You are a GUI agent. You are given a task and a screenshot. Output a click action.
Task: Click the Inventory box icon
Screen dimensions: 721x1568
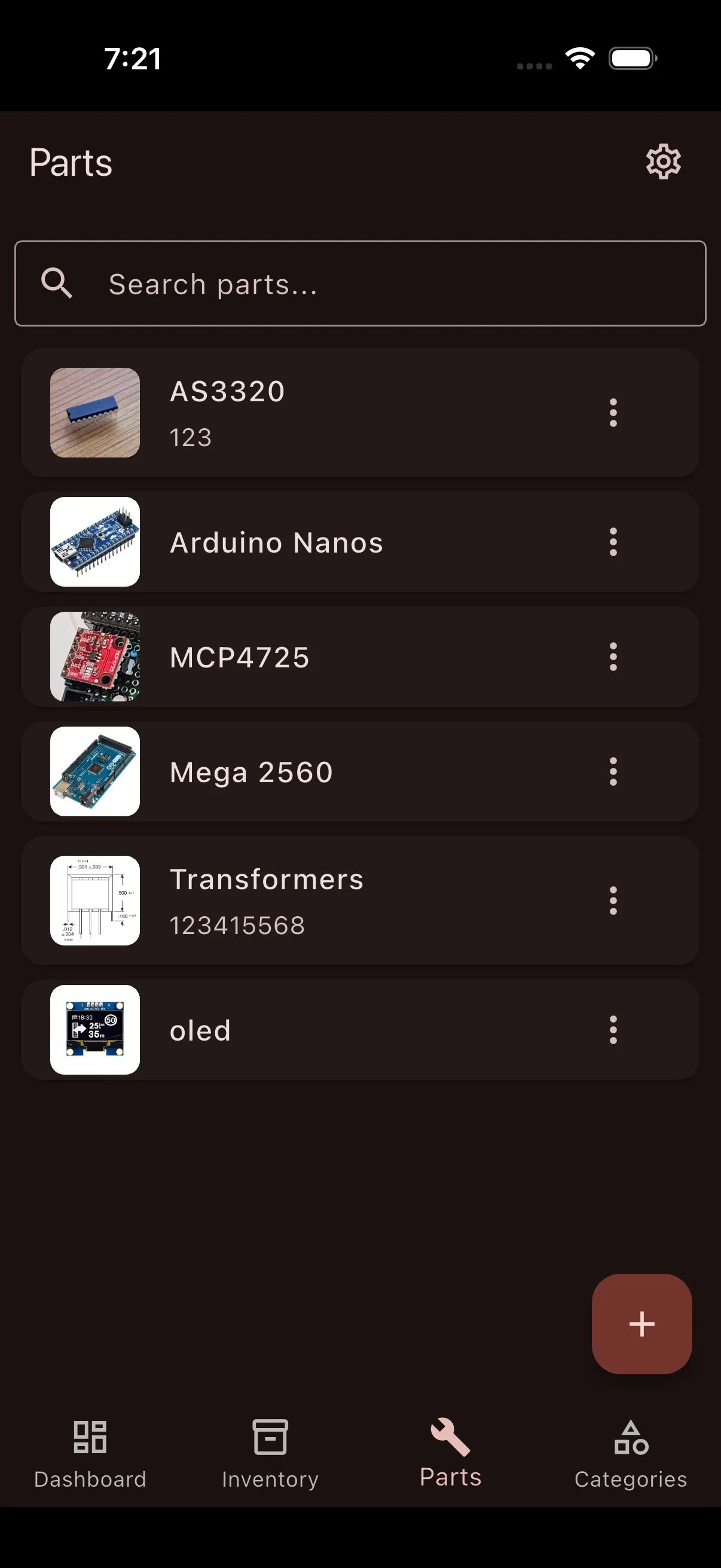[270, 1438]
